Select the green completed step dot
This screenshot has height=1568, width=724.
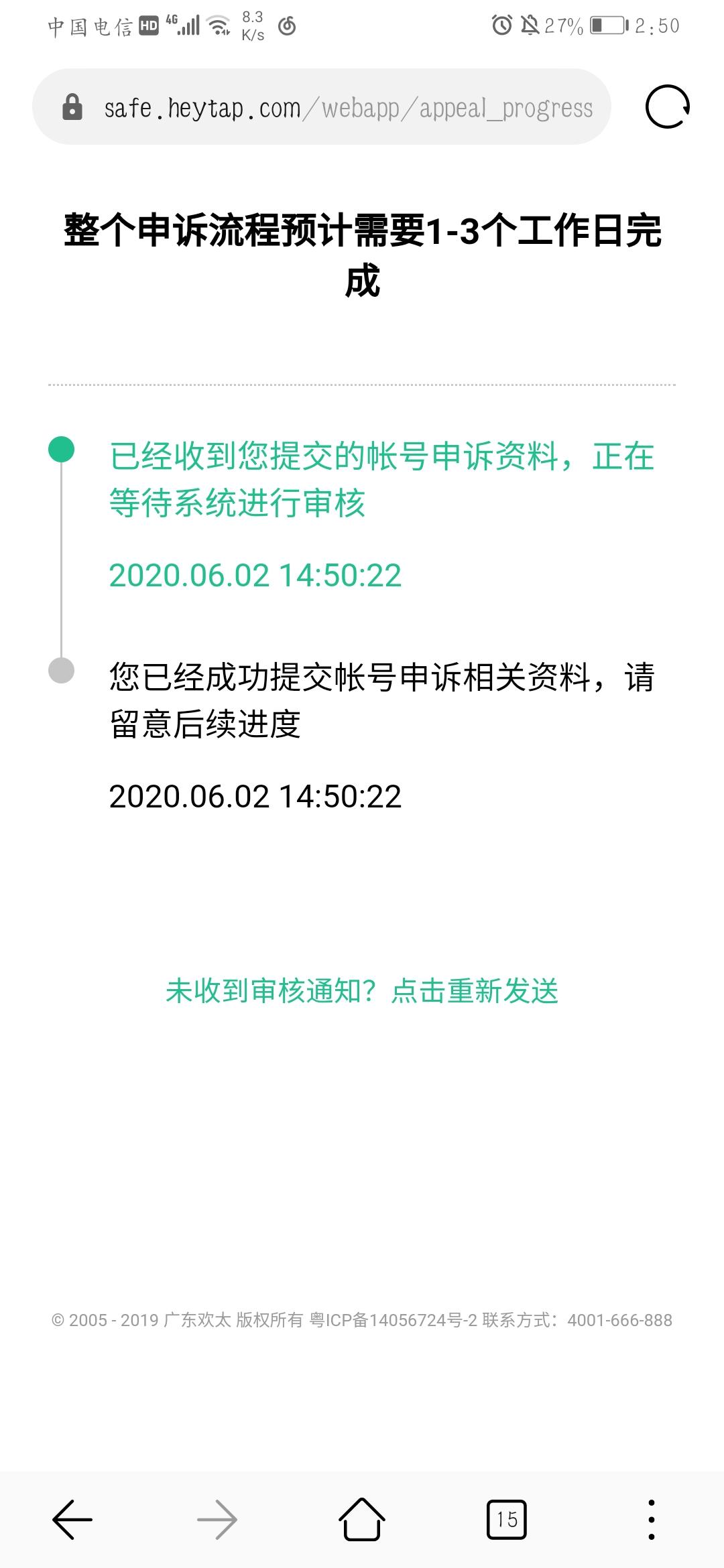pos(62,449)
